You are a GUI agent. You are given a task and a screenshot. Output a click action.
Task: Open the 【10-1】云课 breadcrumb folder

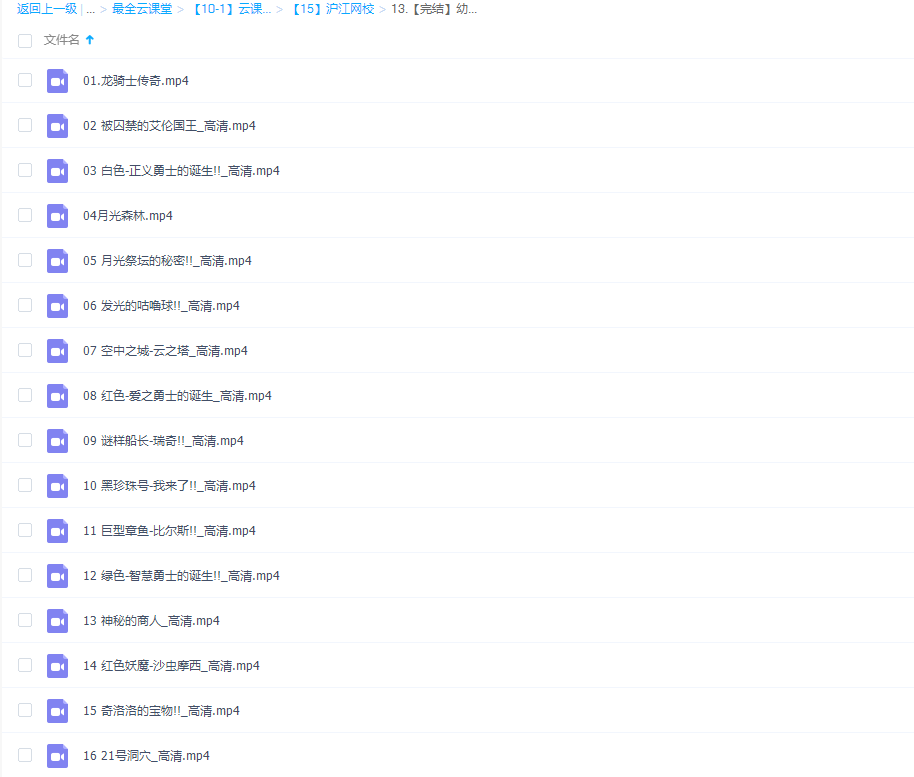(231, 9)
